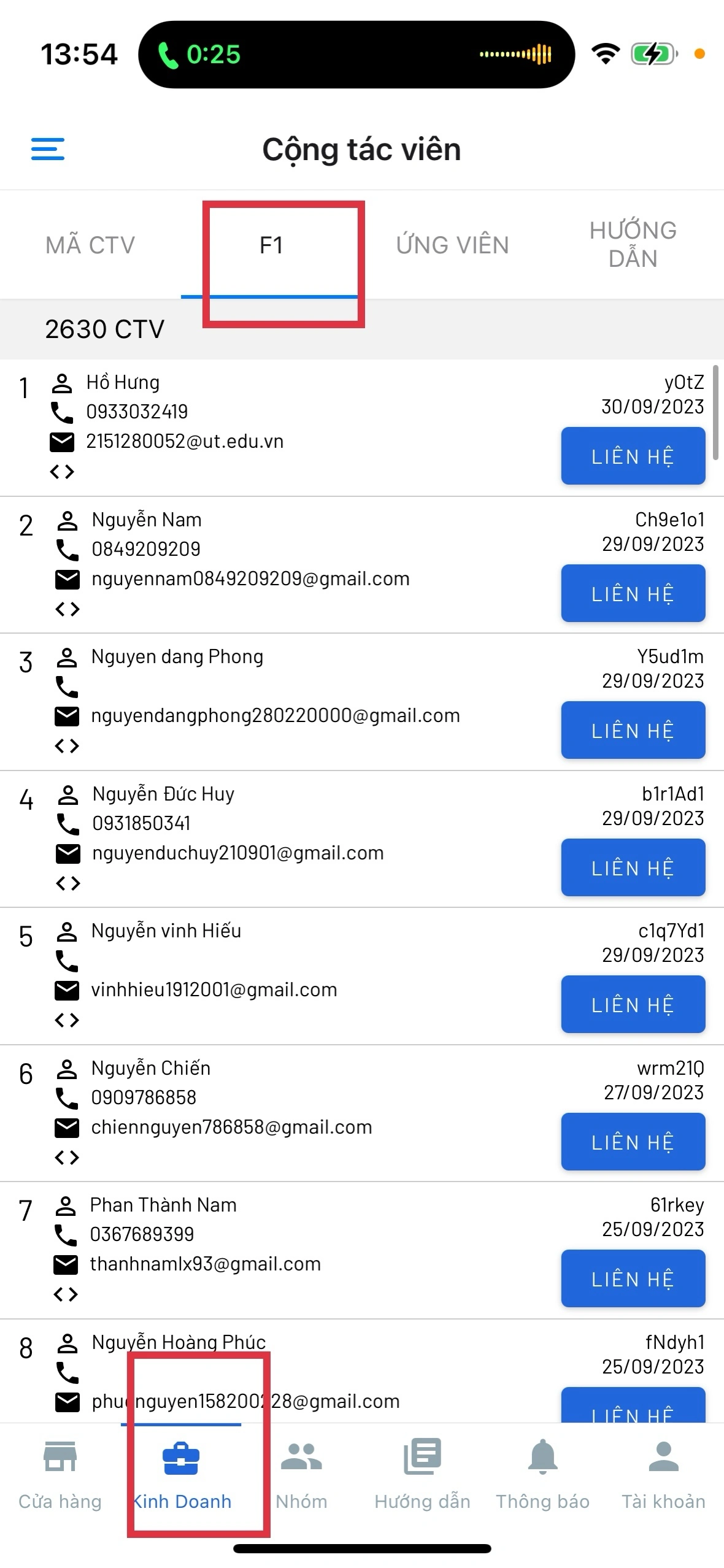Viewport: 724px width, 1568px height.
Task: Tap LIÊN HỆ for Phan Thành Nam
Action: click(x=633, y=1279)
